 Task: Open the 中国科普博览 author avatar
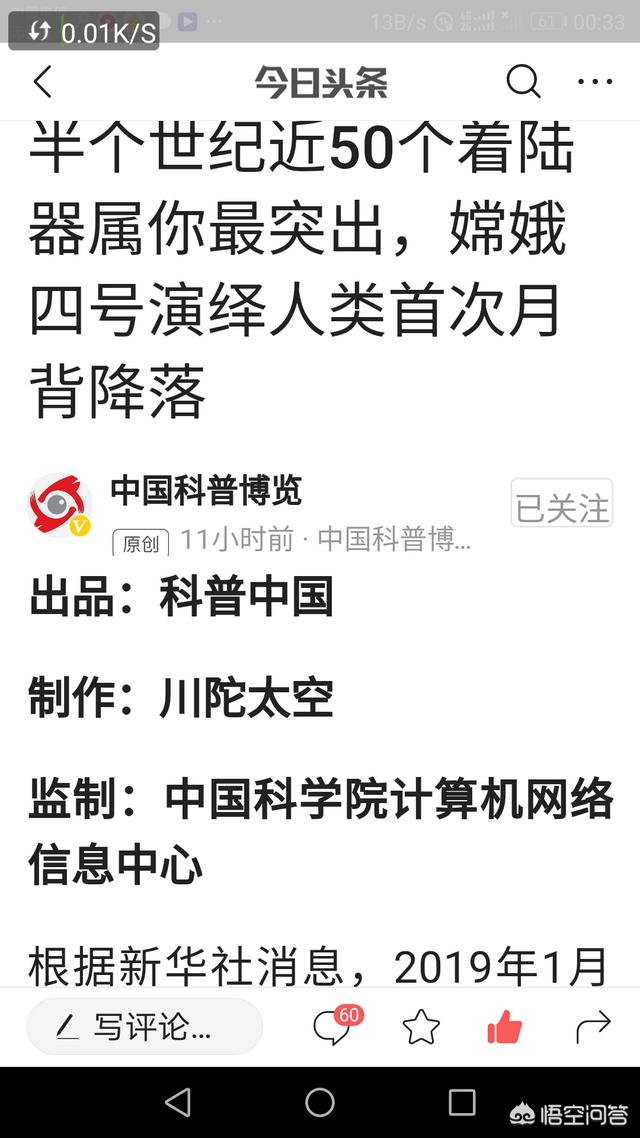point(60,506)
